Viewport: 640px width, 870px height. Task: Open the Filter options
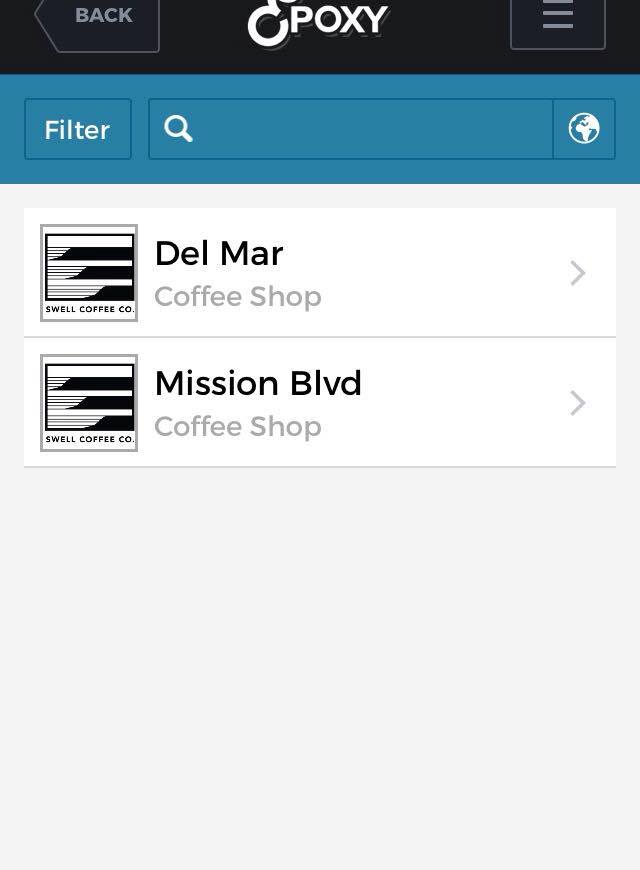[x=78, y=129]
